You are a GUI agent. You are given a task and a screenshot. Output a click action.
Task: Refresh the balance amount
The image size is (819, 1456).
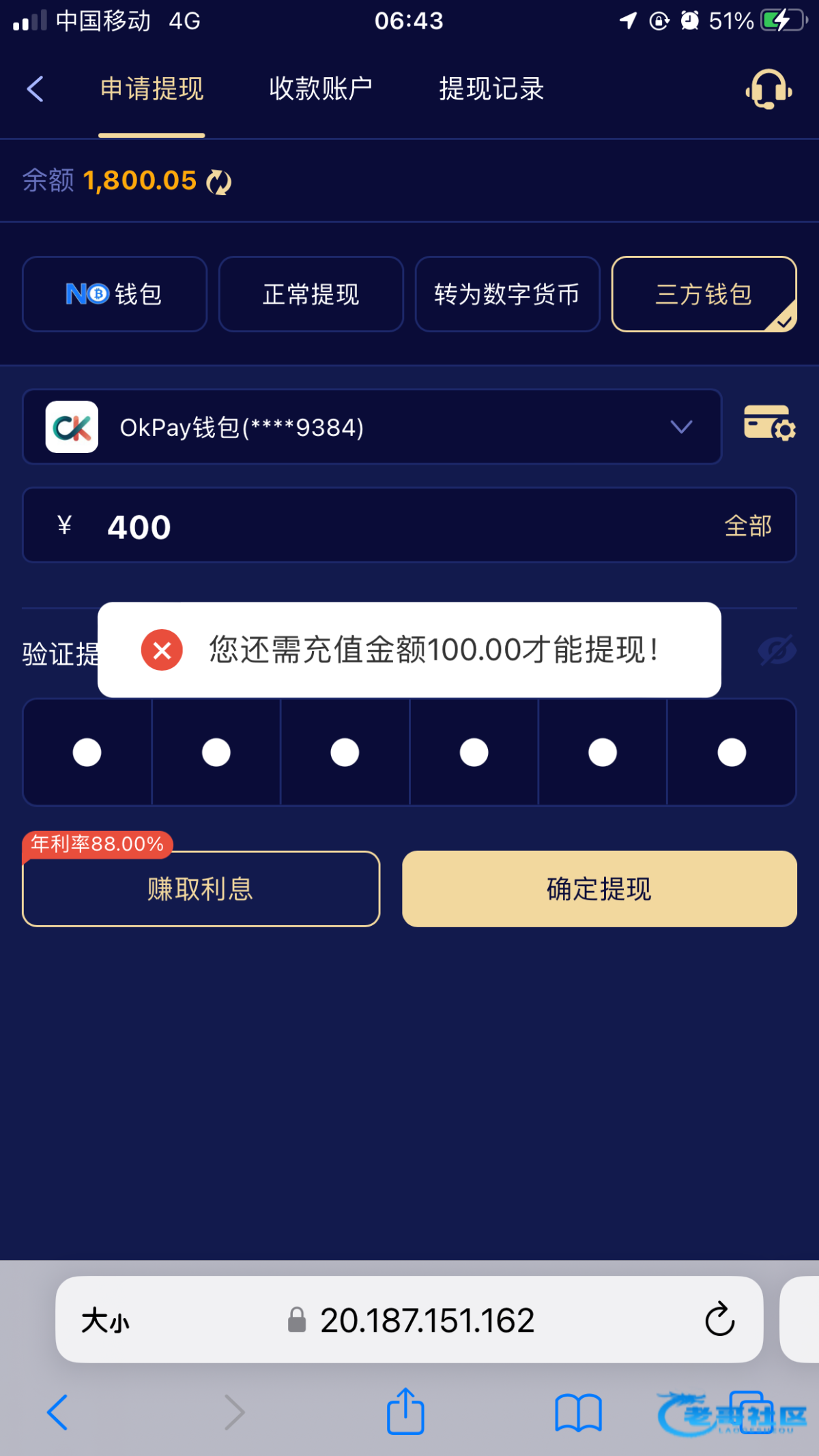tap(219, 182)
